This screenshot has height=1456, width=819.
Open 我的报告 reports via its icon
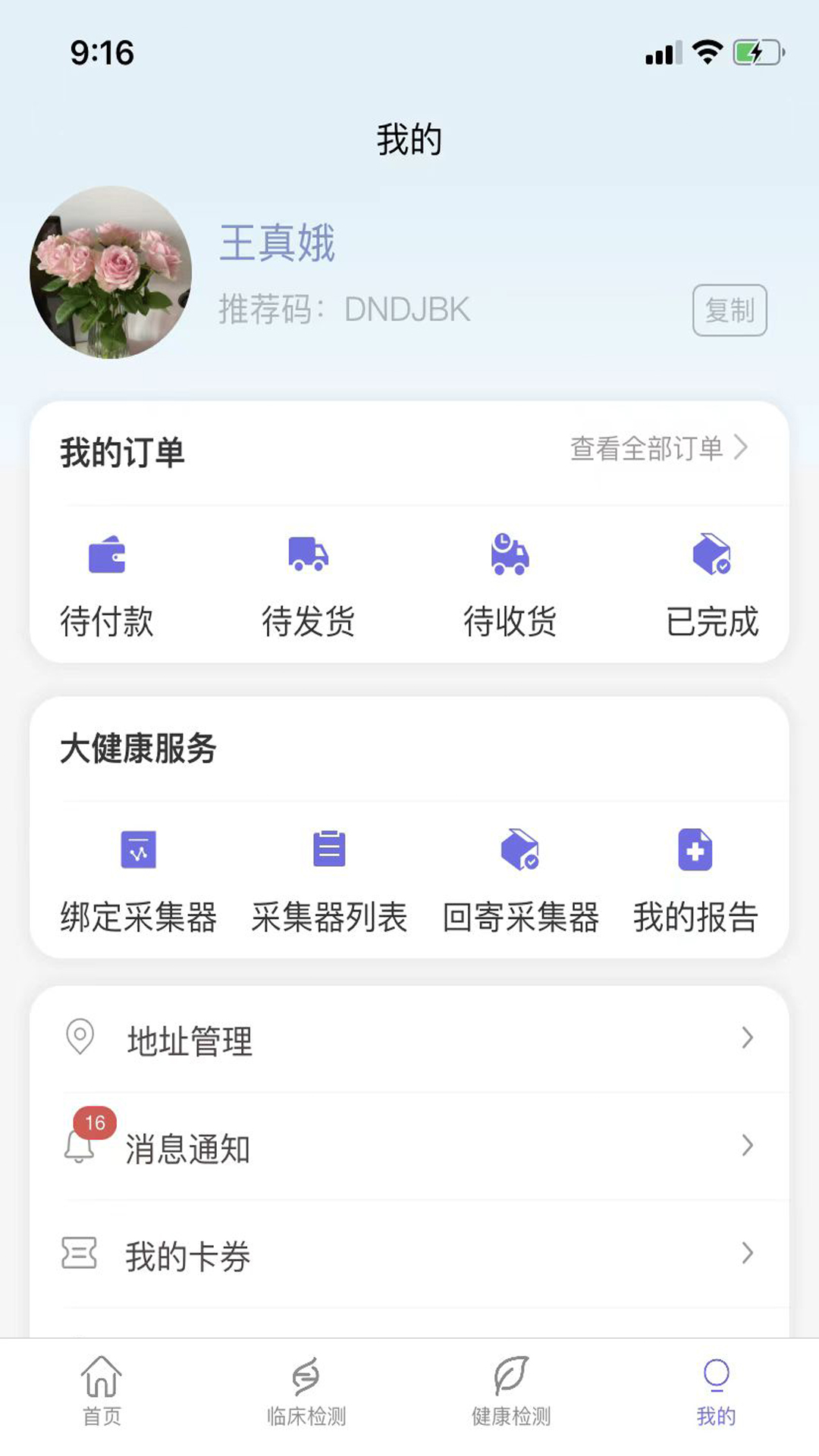[x=695, y=851]
